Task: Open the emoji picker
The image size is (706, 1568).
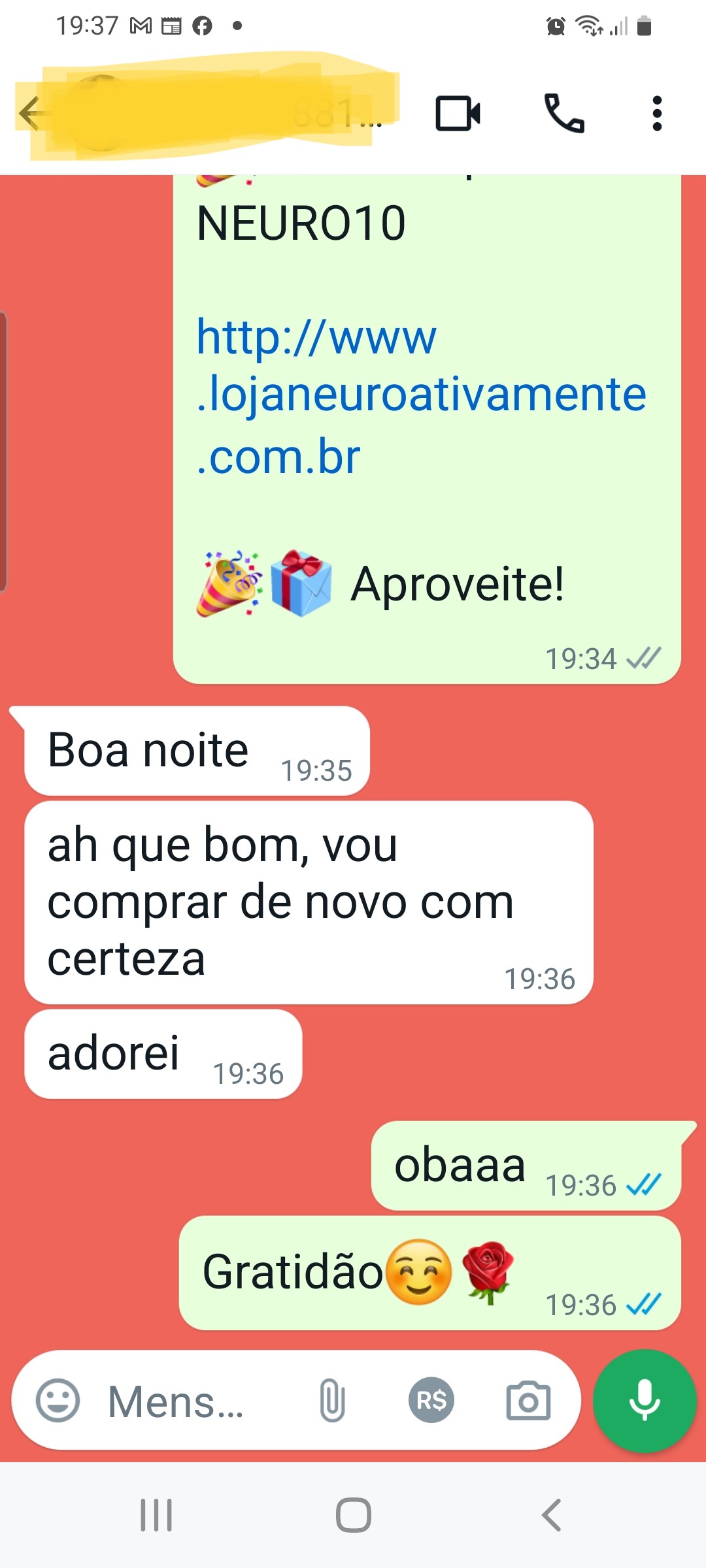Action: pos(58,1401)
